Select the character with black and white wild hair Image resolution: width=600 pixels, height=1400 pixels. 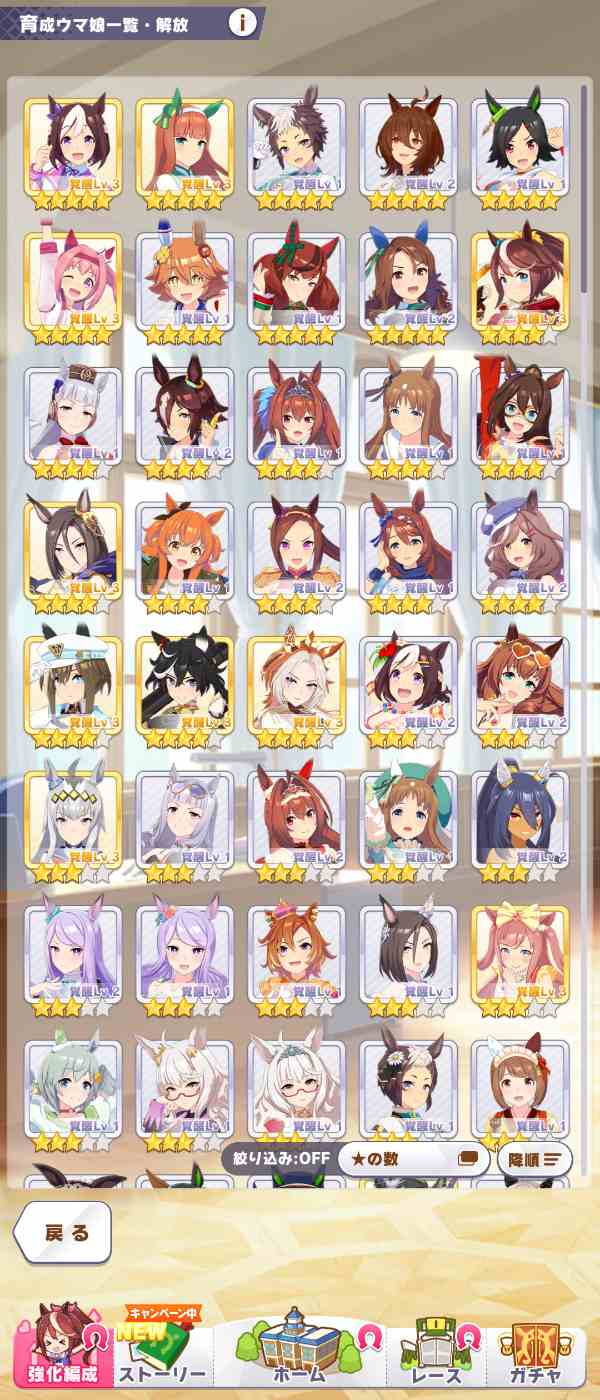[x=184, y=685]
